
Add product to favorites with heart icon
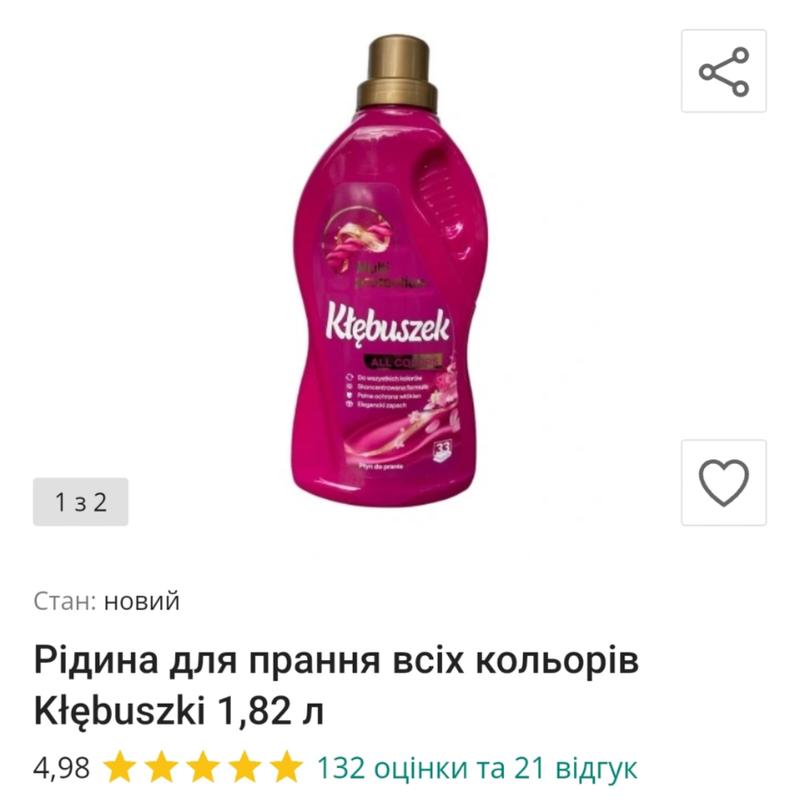pos(724,484)
